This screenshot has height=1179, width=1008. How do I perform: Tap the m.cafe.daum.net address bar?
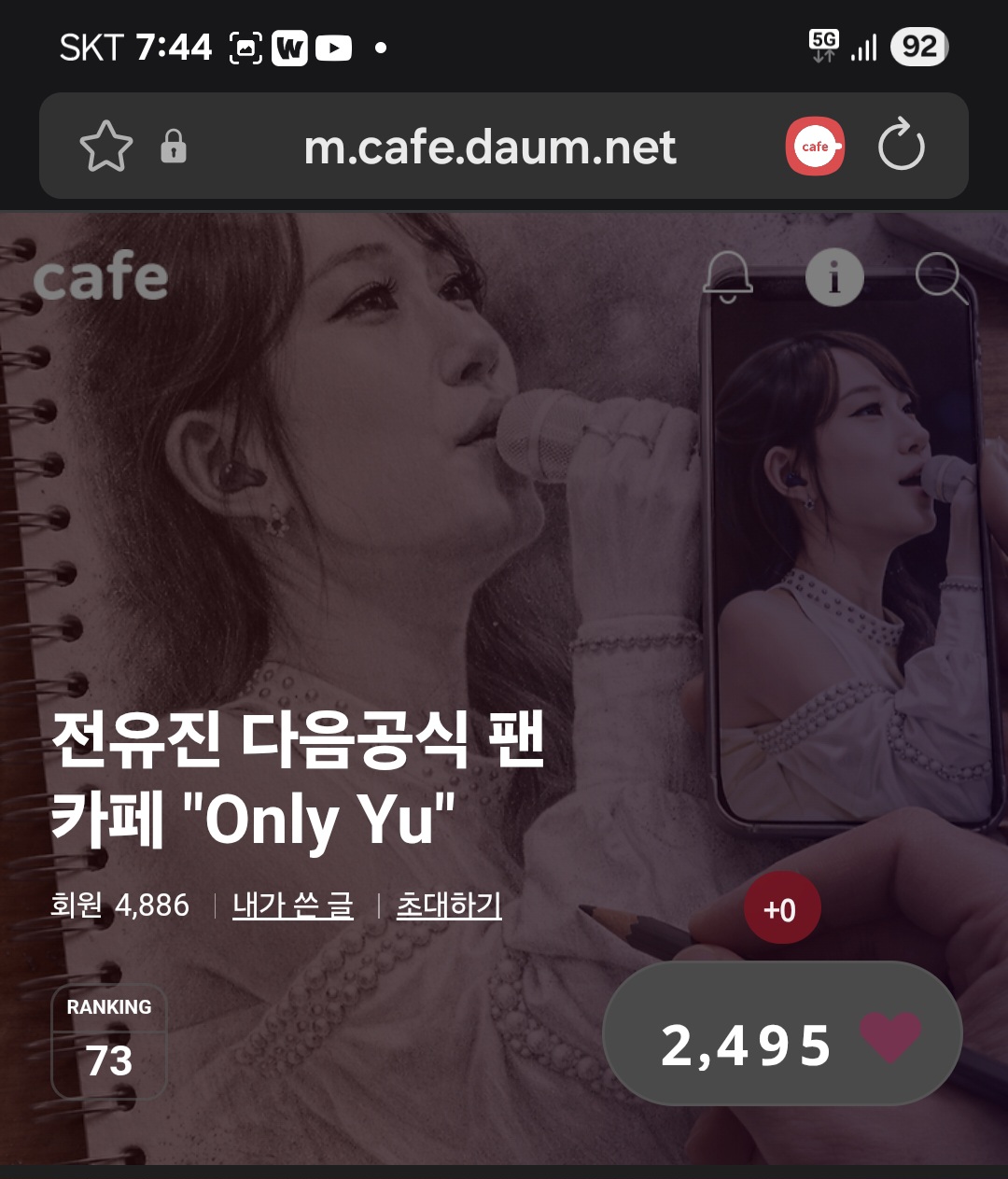click(490, 147)
